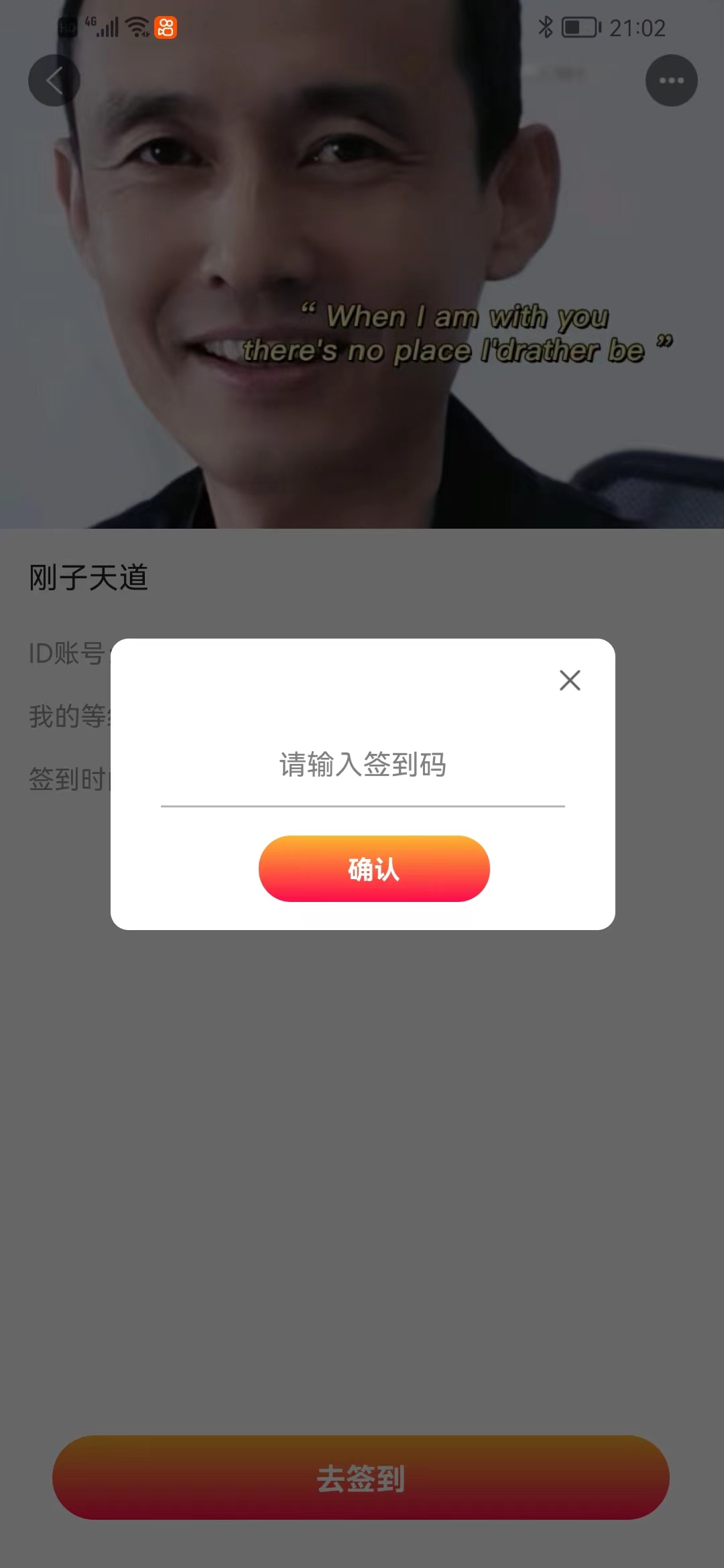The image size is (724, 1568).
Task: Confirm with the 确认 button
Action: pyautogui.click(x=374, y=868)
